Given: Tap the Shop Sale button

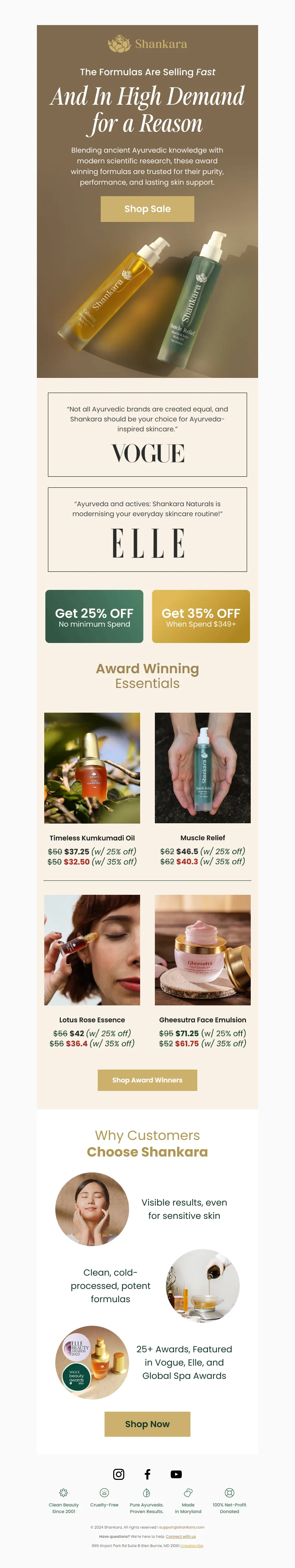Looking at the screenshot, I should click(x=147, y=209).
